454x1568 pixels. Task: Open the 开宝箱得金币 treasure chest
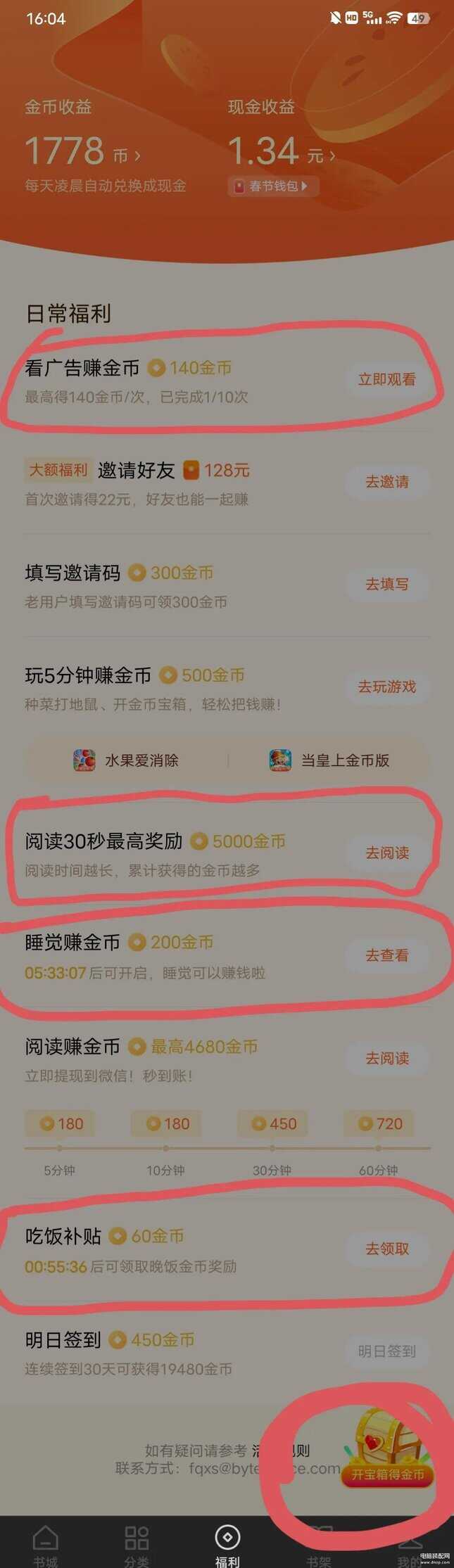click(x=386, y=1451)
